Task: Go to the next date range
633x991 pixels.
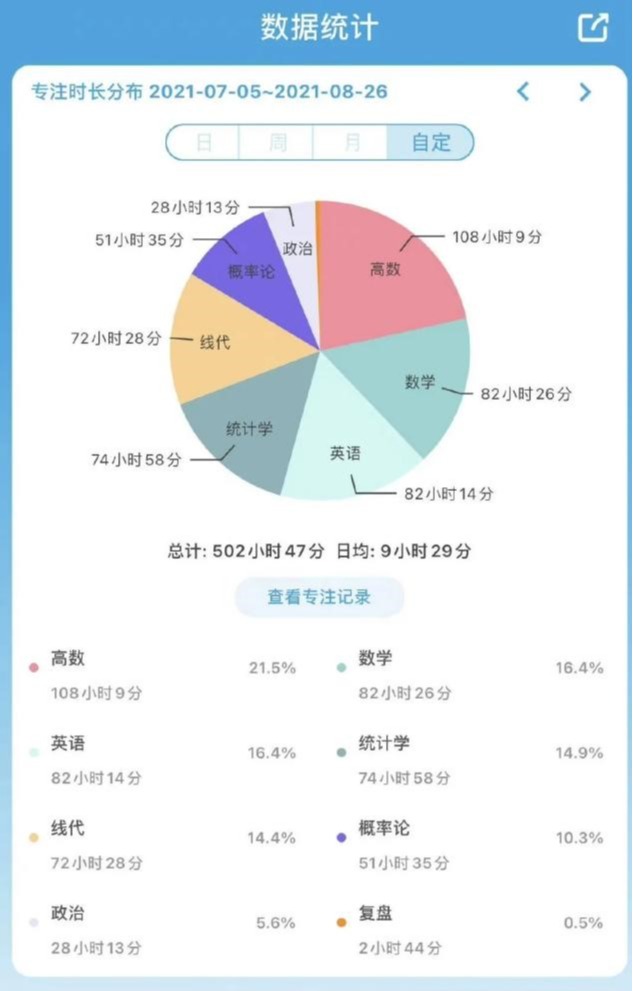Action: [585, 92]
